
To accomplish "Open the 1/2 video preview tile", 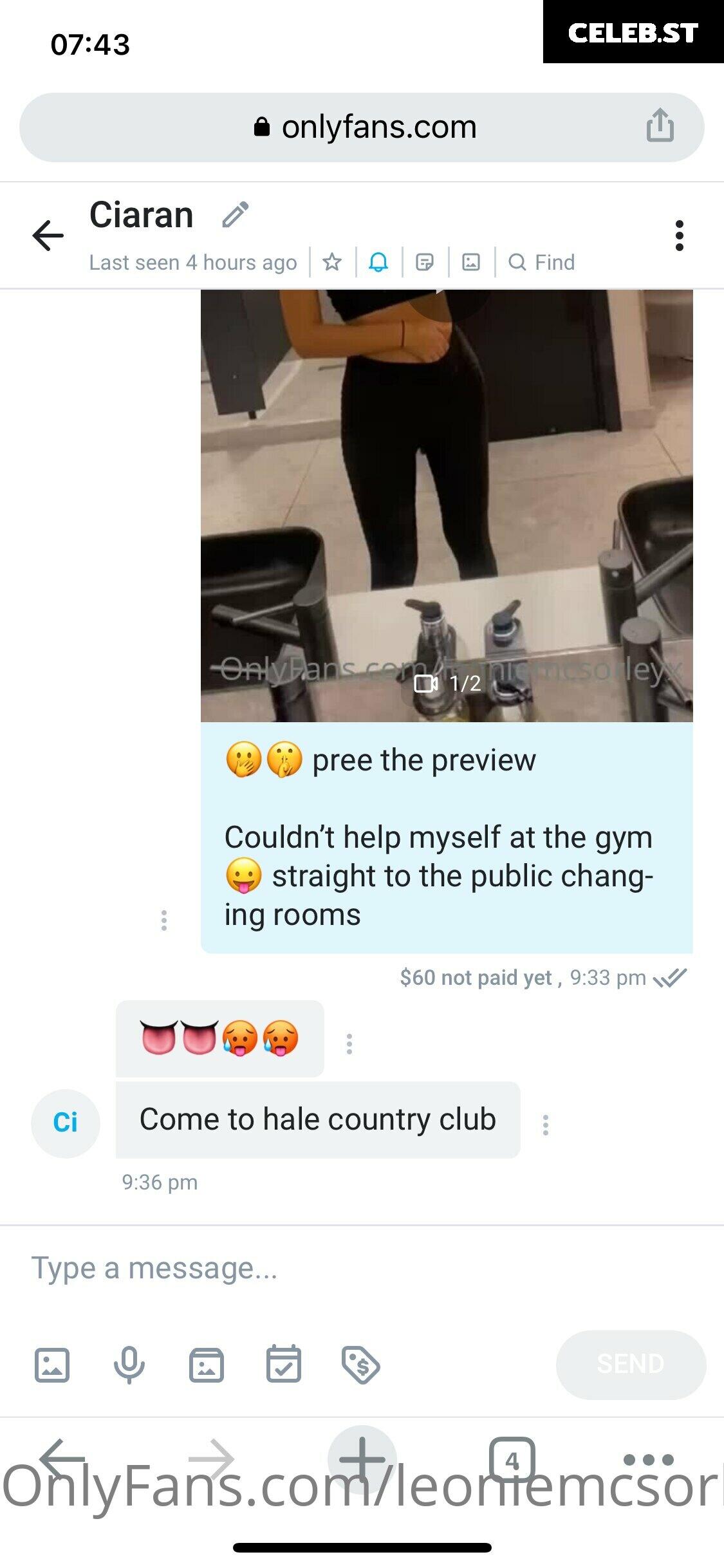I will (447, 505).
